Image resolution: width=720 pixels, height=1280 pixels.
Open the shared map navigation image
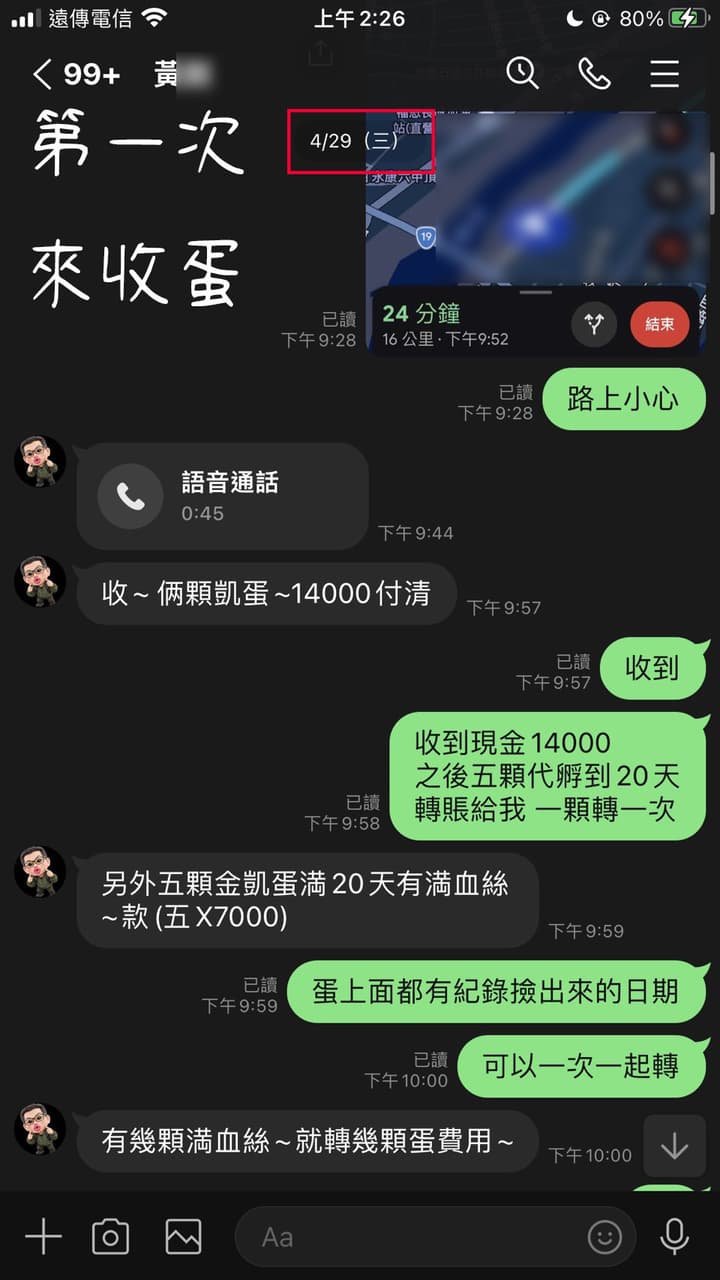pos(536,233)
